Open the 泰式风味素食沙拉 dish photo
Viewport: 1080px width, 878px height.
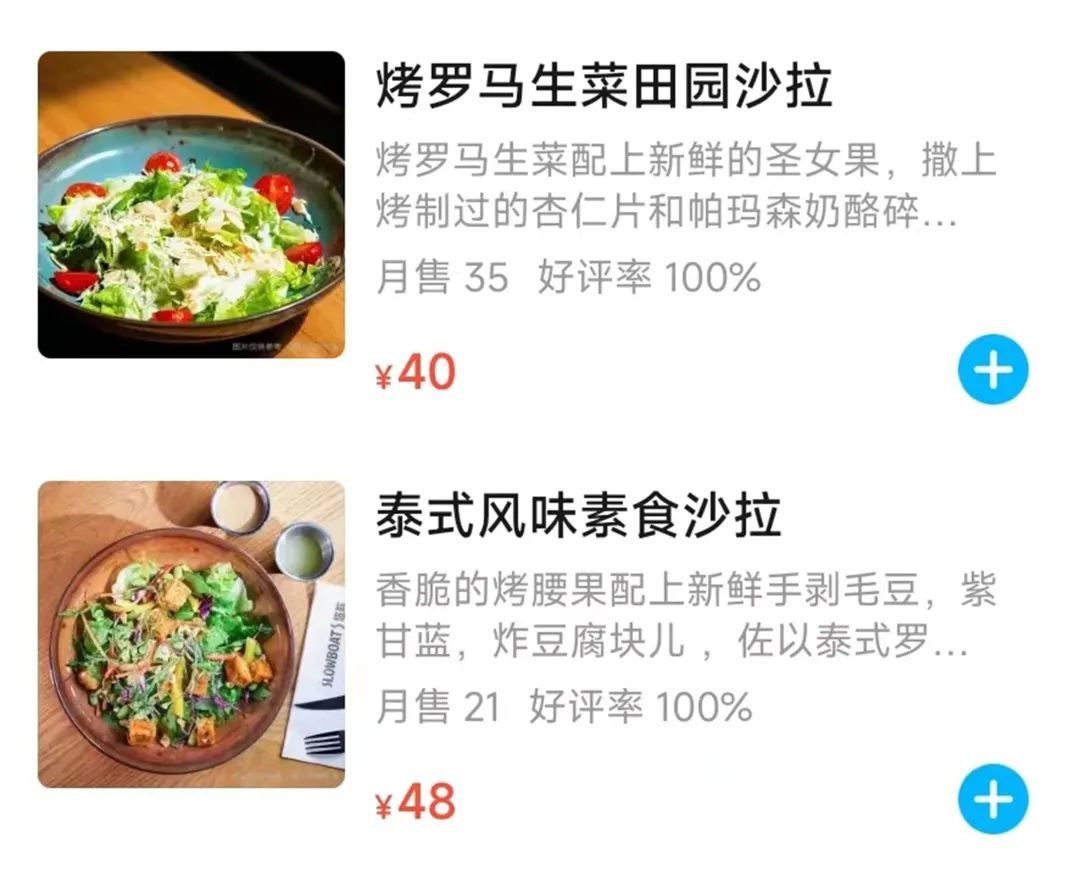[x=191, y=635]
